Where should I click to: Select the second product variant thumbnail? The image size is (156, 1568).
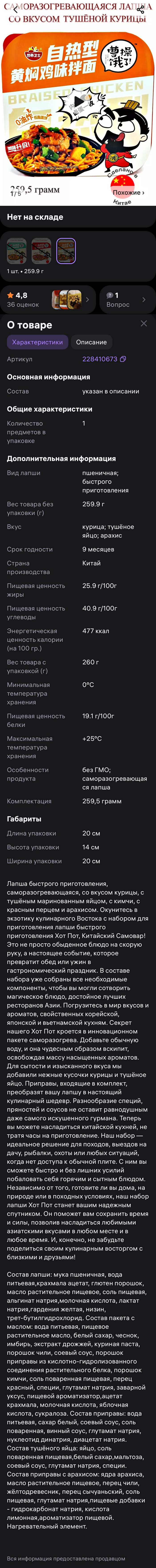pos(41,251)
